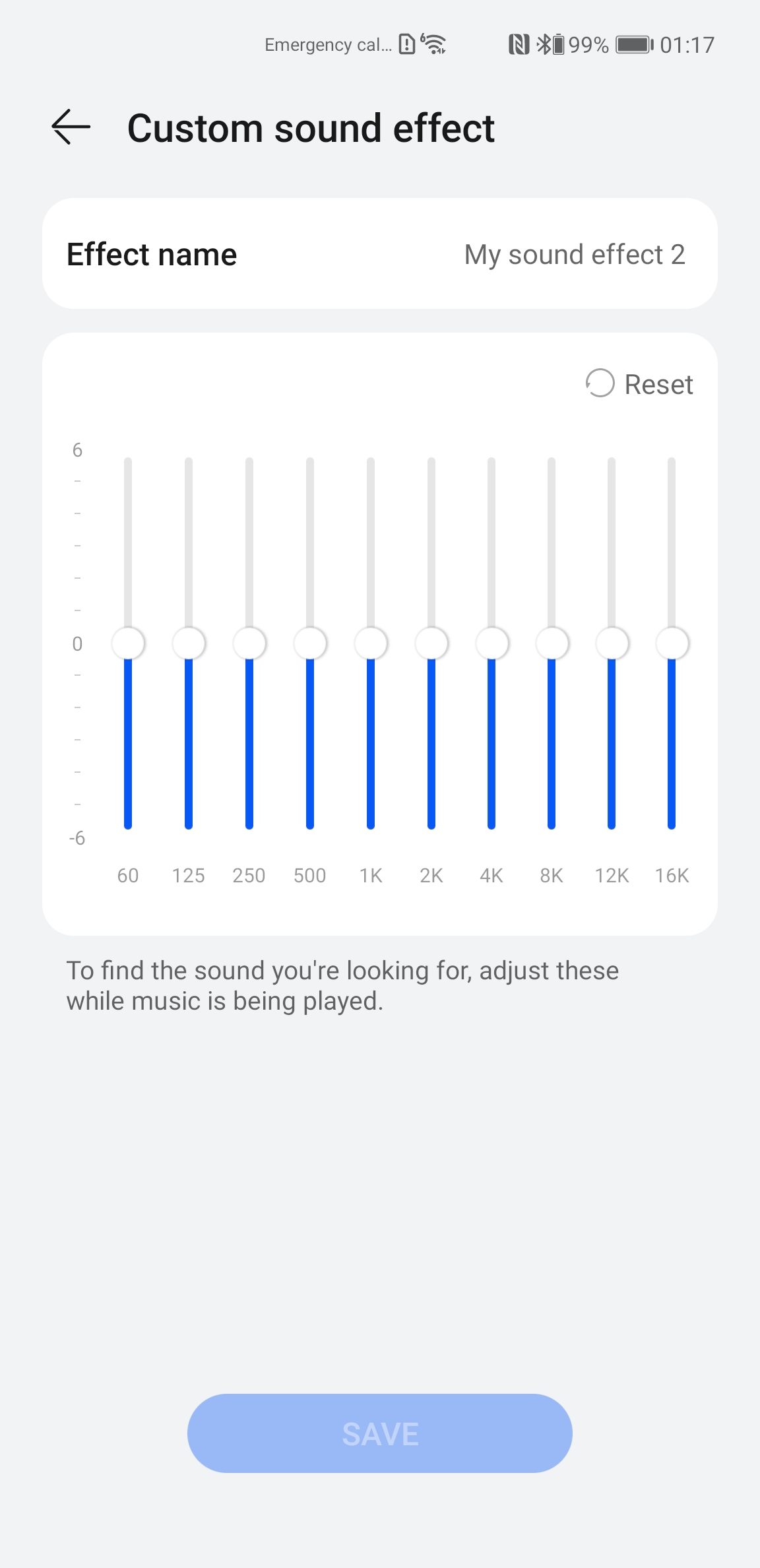Tap the 500 Hz slider knob

click(310, 643)
